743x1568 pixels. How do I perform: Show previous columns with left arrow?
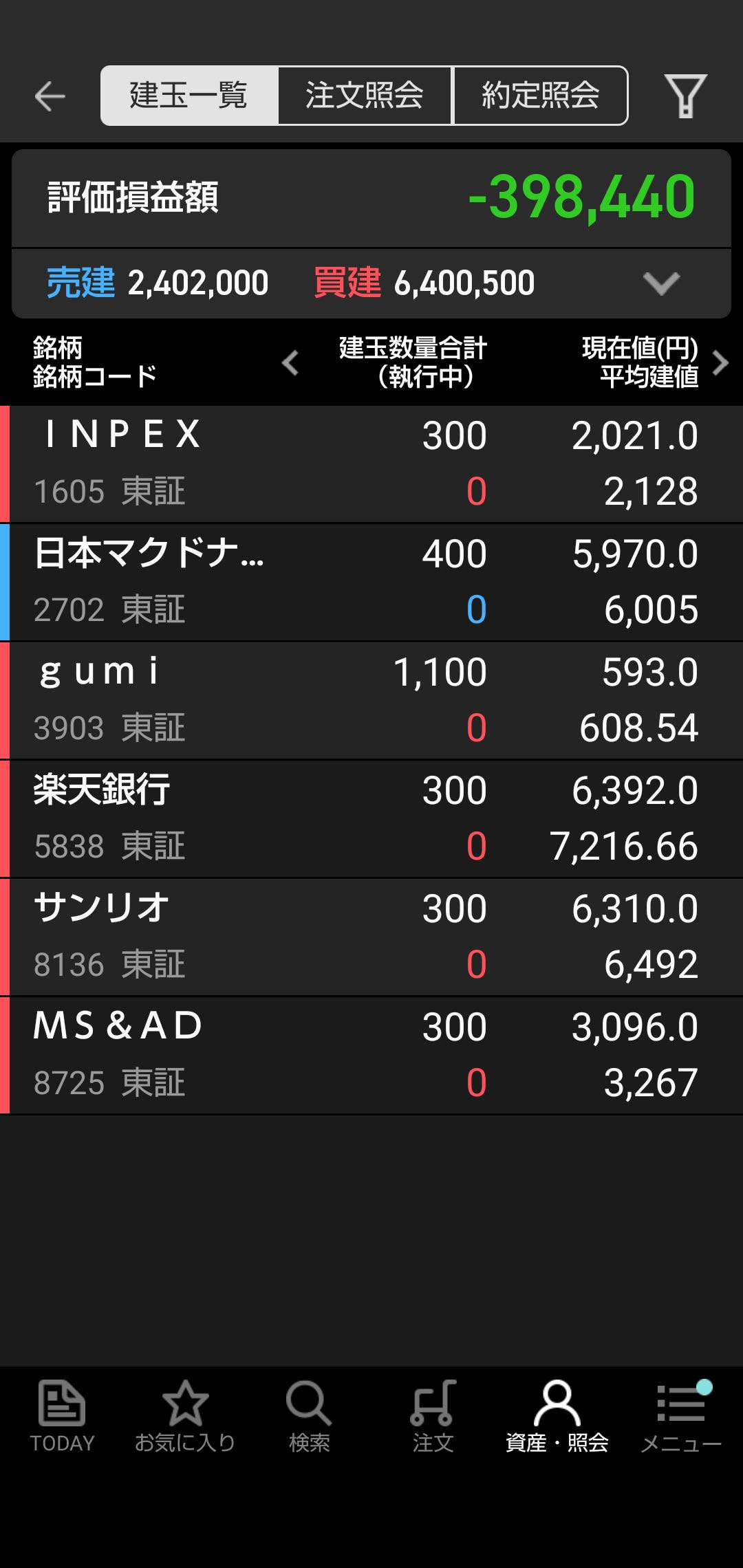[x=291, y=362]
